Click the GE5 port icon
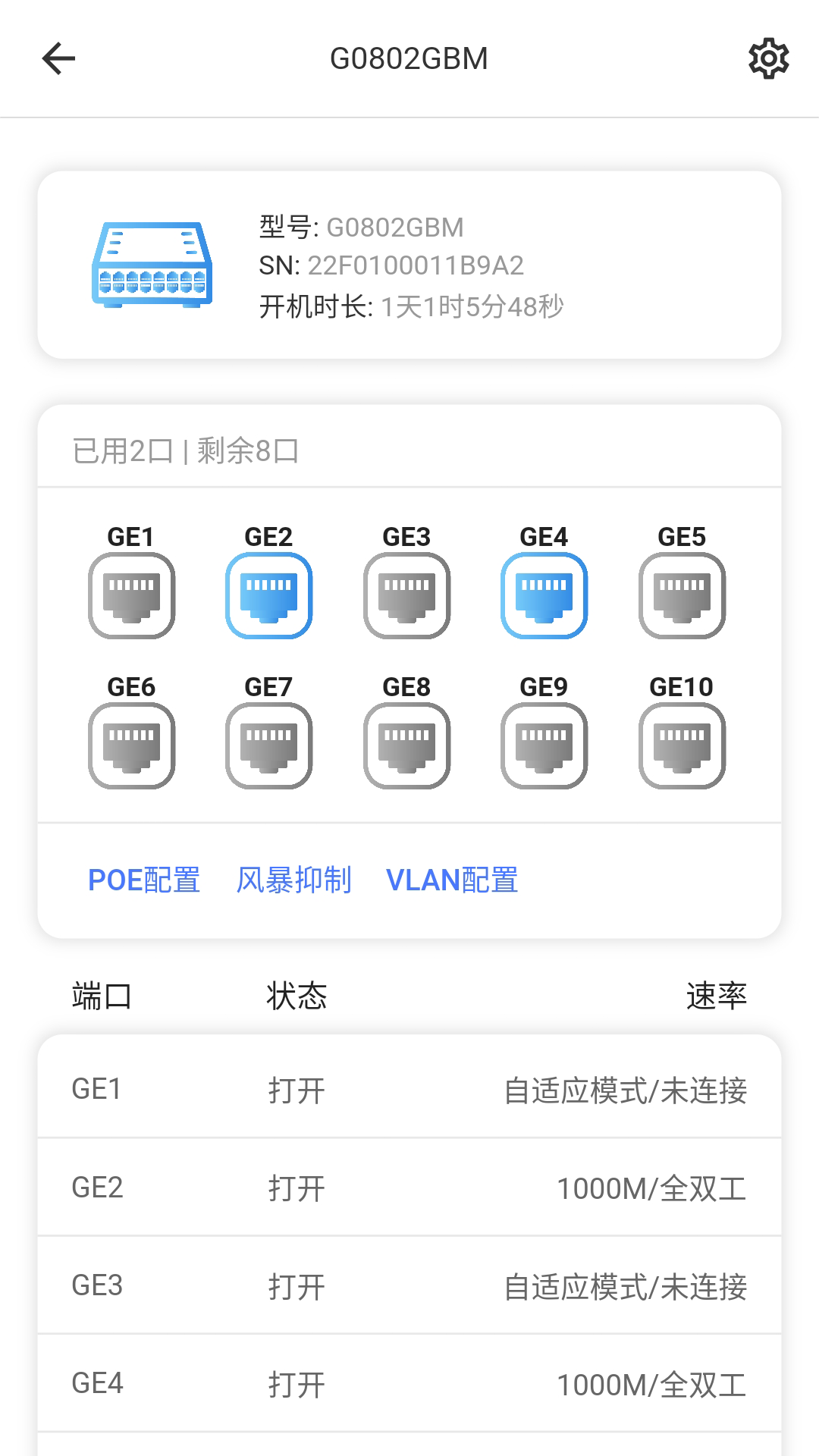The image size is (819, 1456). [x=681, y=595]
